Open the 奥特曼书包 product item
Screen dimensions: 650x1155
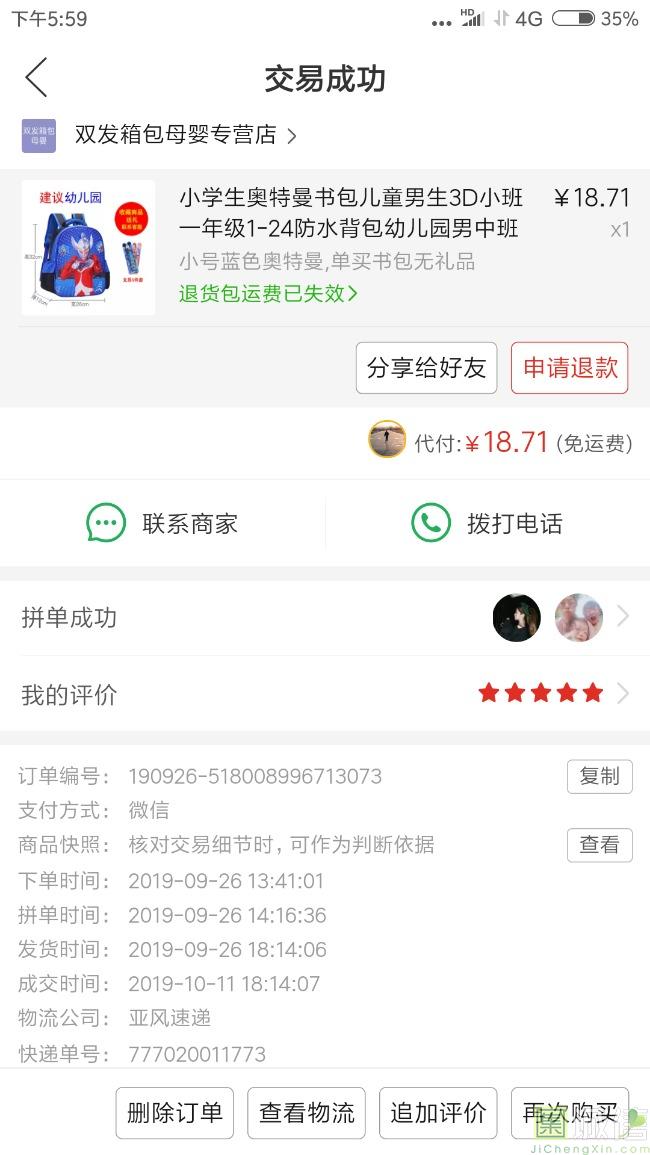[325, 248]
